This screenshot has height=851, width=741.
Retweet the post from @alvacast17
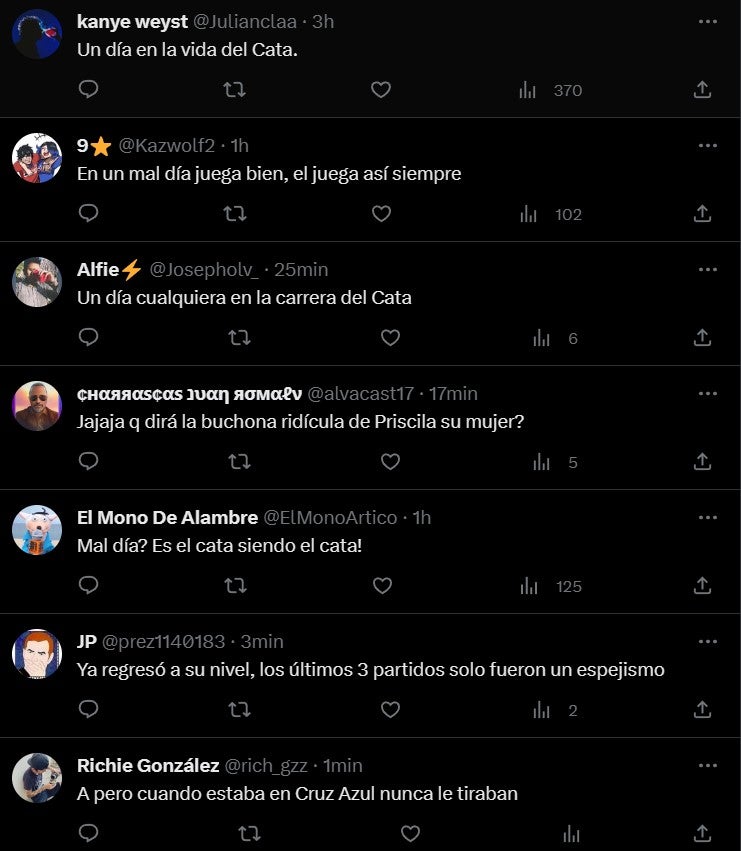(239, 462)
